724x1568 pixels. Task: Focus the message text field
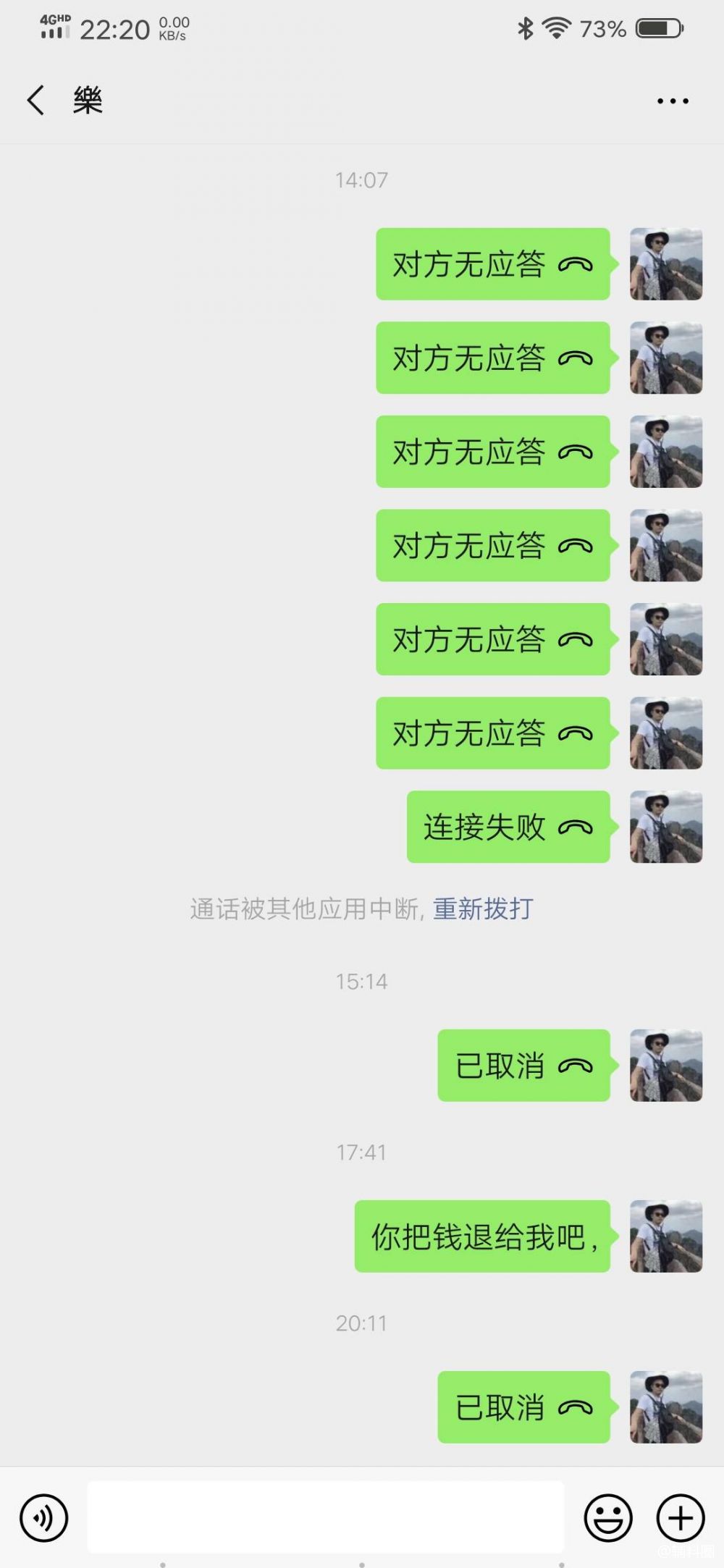(326, 1517)
